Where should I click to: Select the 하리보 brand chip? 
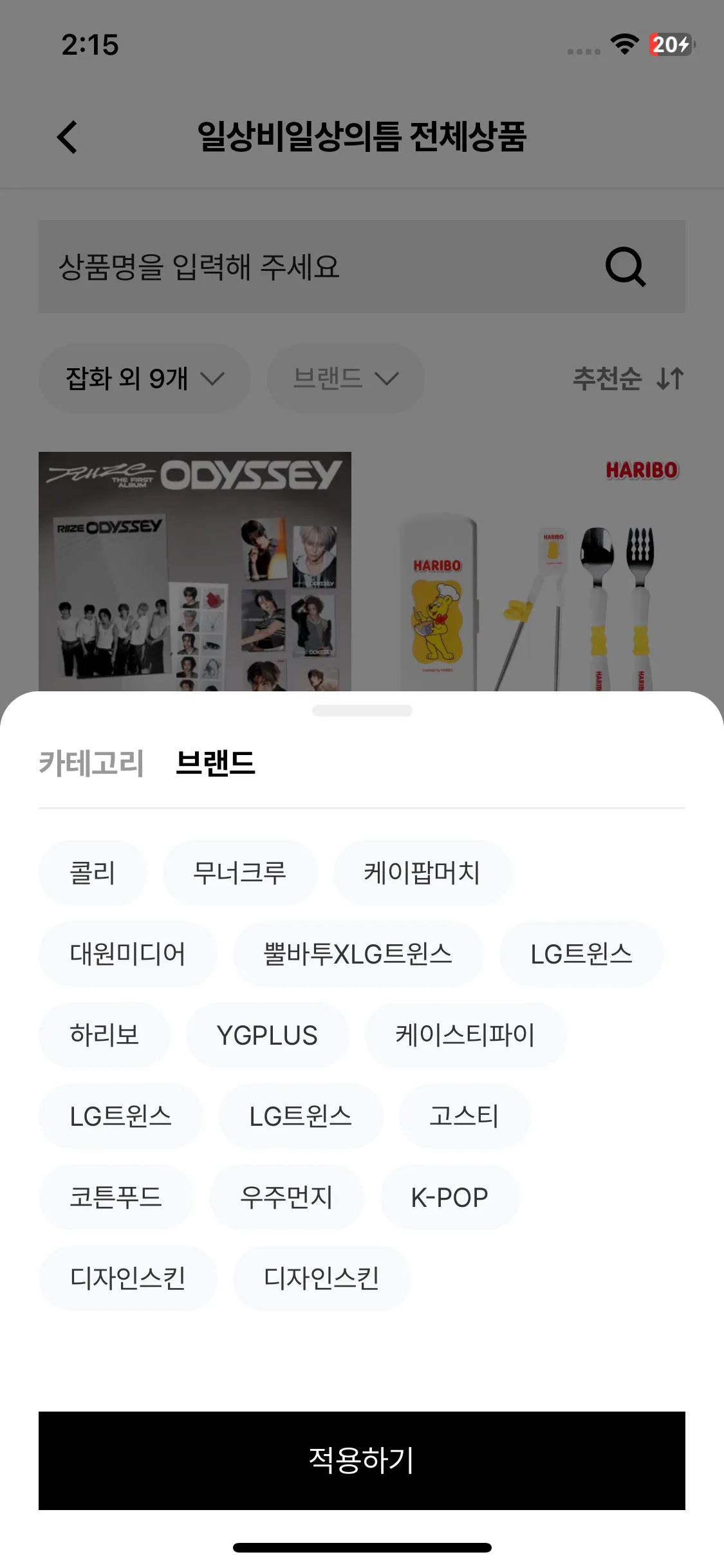click(x=104, y=1035)
